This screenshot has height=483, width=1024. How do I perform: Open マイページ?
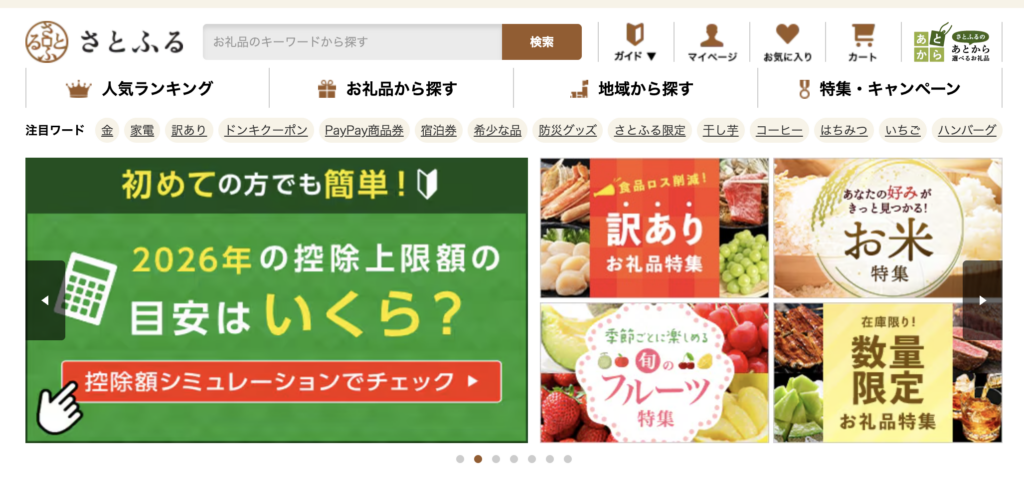pyautogui.click(x=712, y=42)
